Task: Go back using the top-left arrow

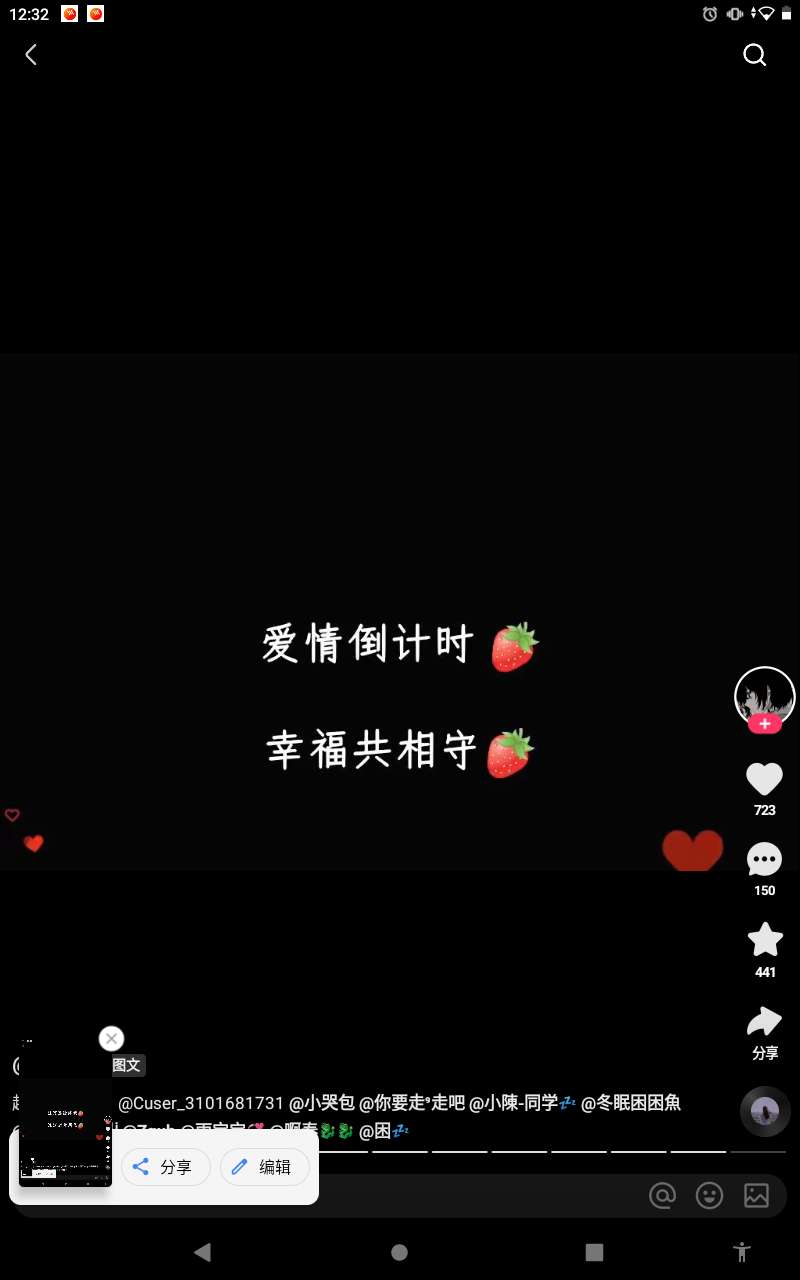Action: pos(31,55)
